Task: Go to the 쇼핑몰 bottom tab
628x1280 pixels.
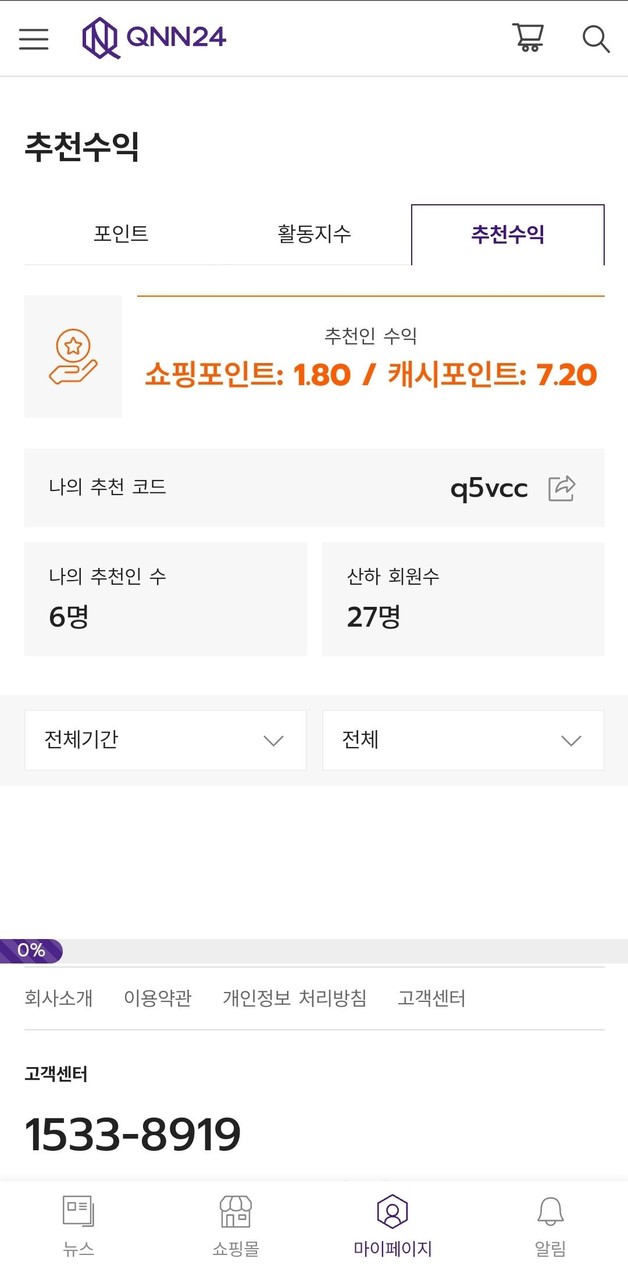Action: click(235, 1226)
